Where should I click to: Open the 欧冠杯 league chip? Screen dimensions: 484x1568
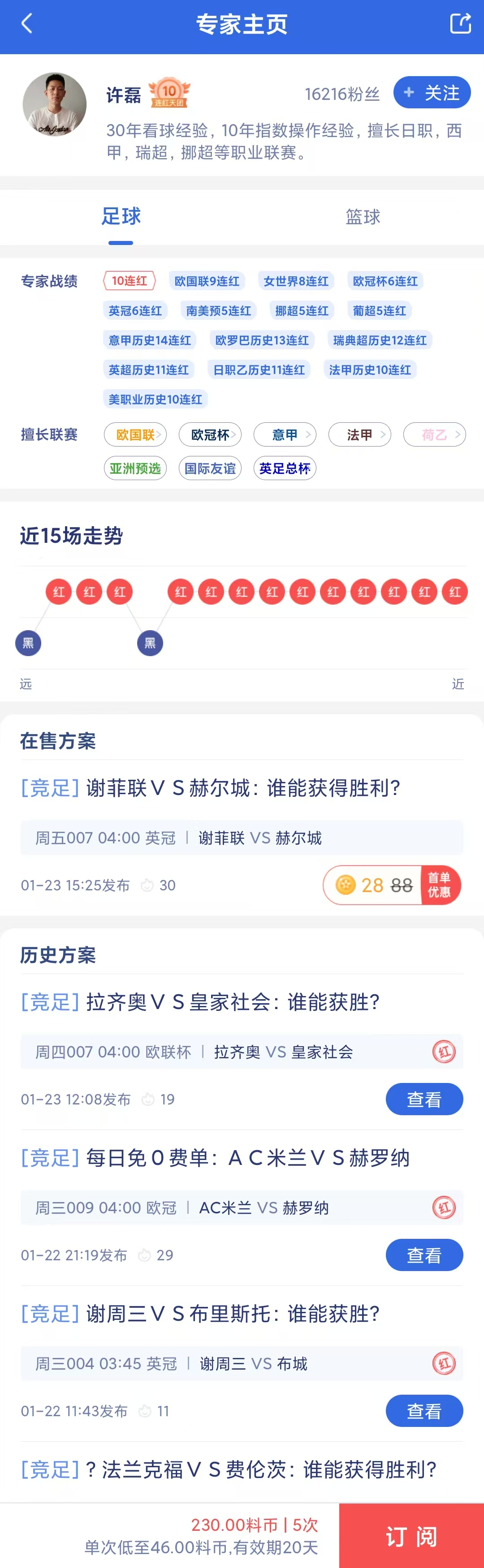(x=210, y=434)
